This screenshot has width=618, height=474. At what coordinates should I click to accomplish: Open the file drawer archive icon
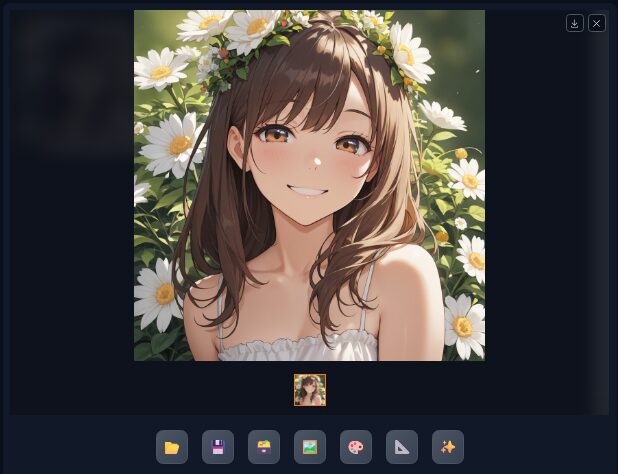point(264,447)
